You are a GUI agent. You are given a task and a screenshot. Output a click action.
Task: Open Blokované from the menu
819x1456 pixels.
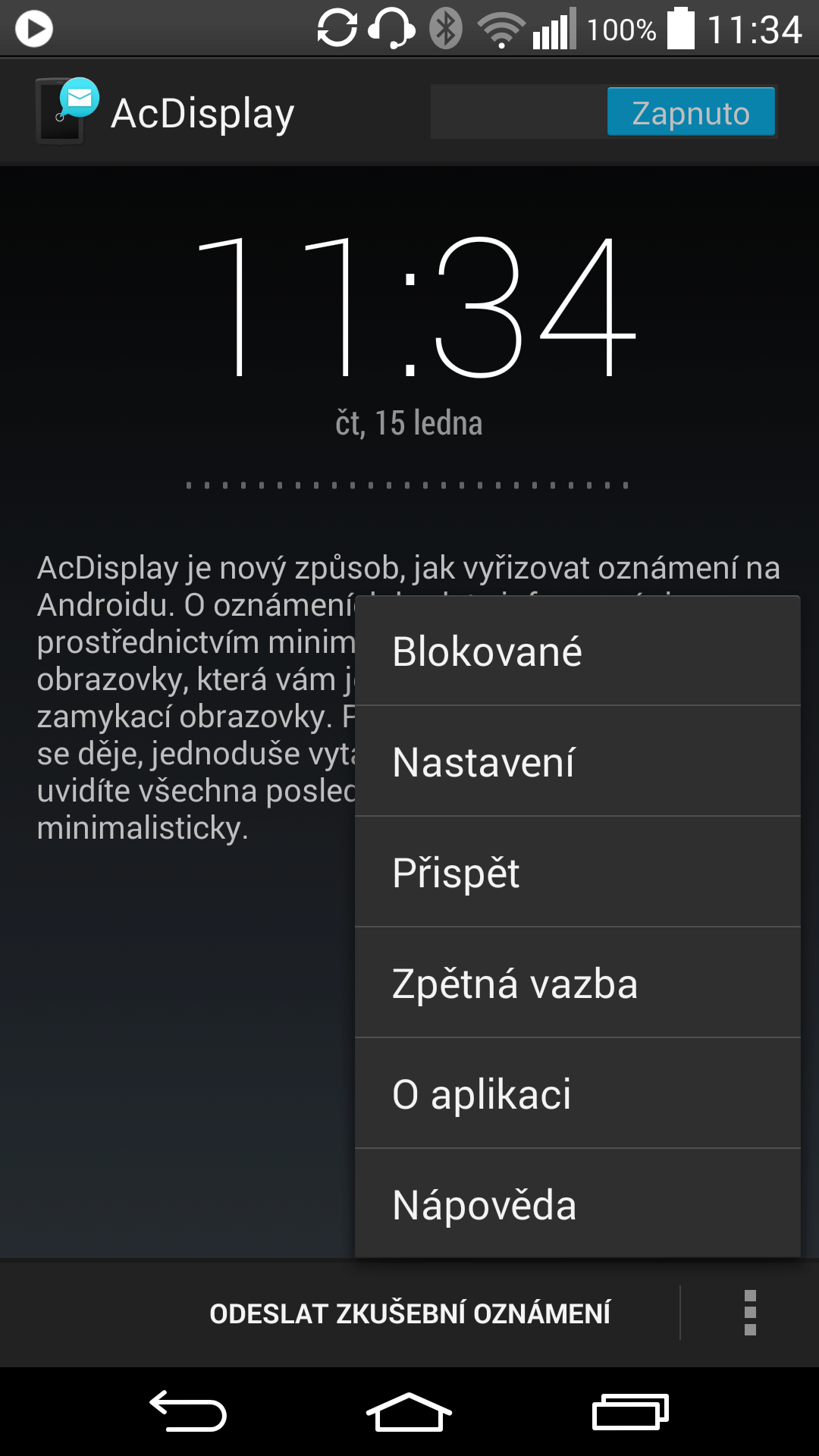coord(578,651)
